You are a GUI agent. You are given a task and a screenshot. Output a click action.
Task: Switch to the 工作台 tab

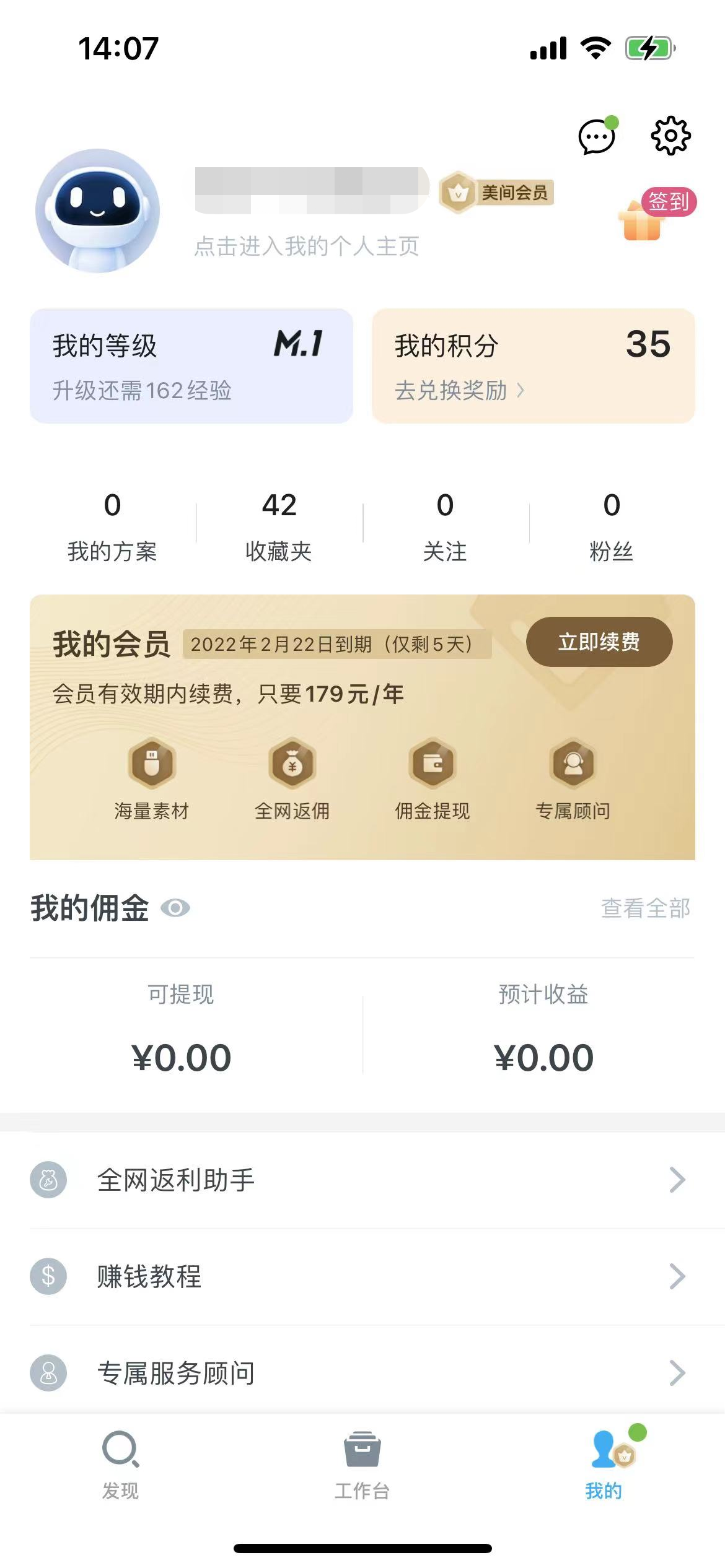[x=362, y=1465]
